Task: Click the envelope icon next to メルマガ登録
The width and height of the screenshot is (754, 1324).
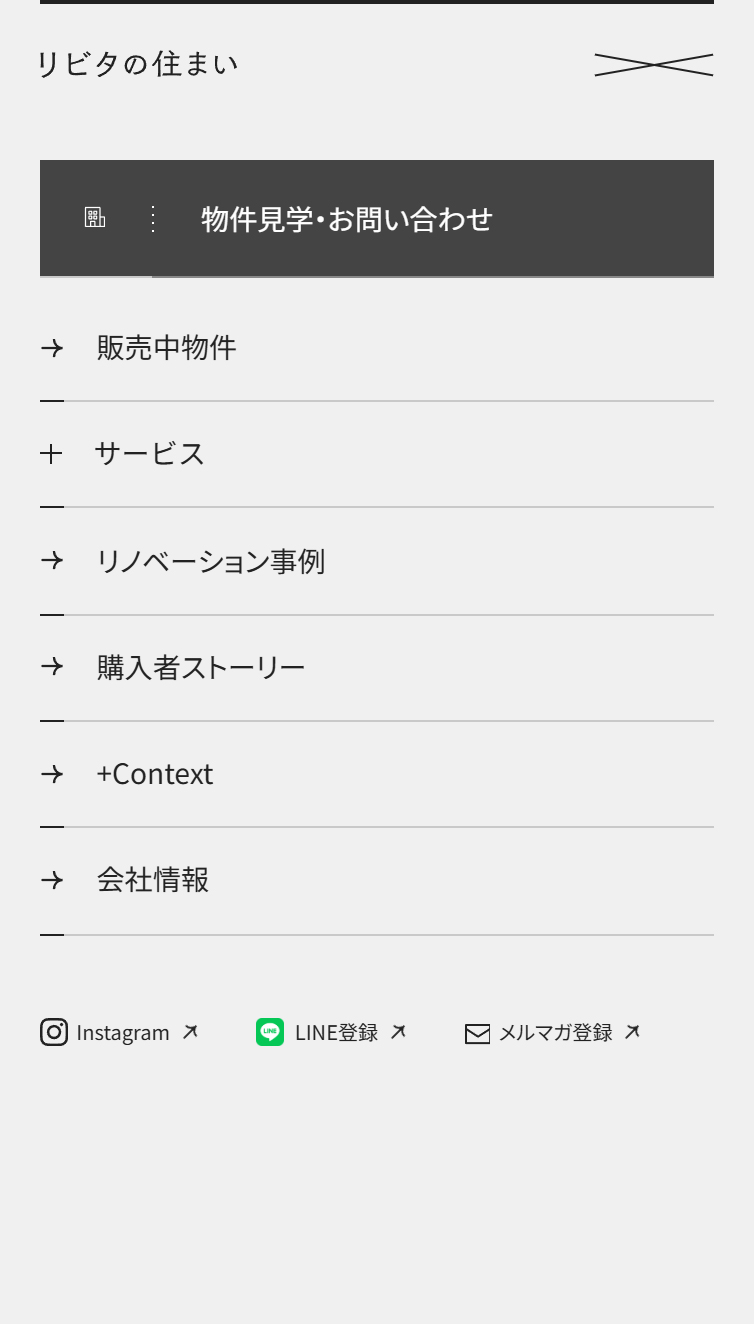Action: pyautogui.click(x=478, y=1033)
